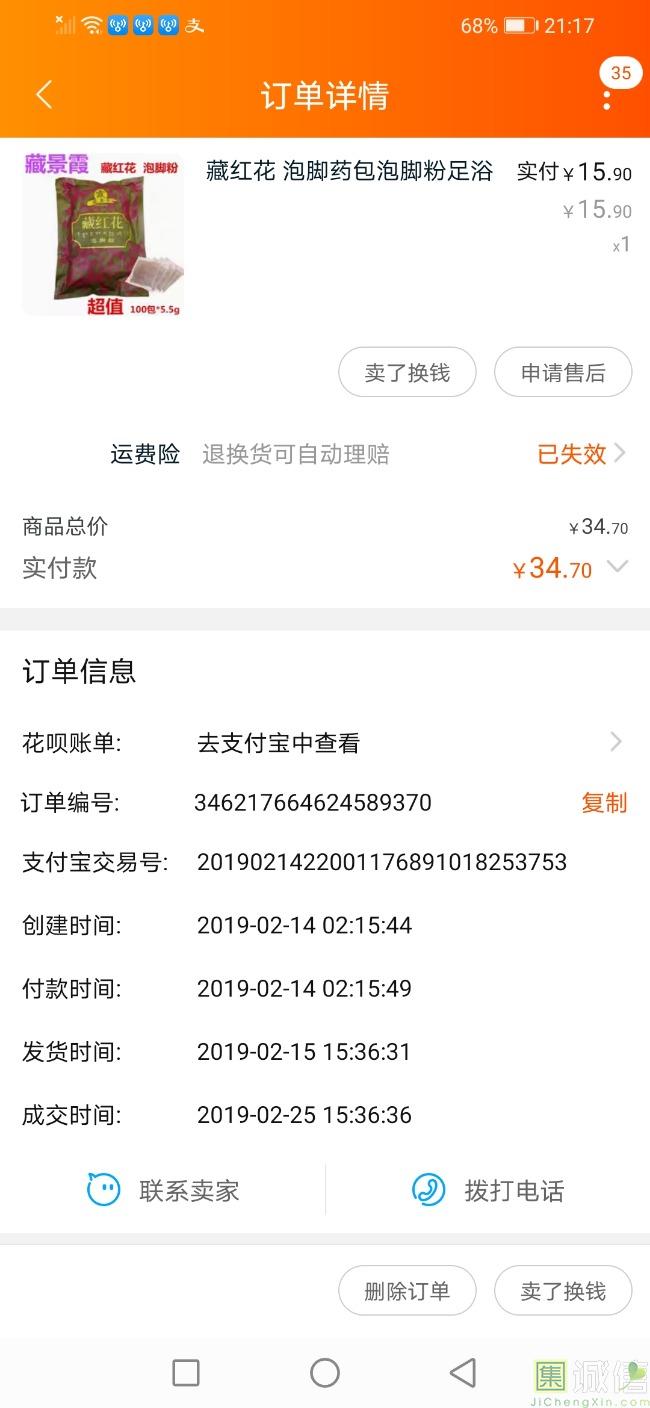Tap 申请售后 to request after-sales service
This screenshot has width=650, height=1408.
[562, 373]
